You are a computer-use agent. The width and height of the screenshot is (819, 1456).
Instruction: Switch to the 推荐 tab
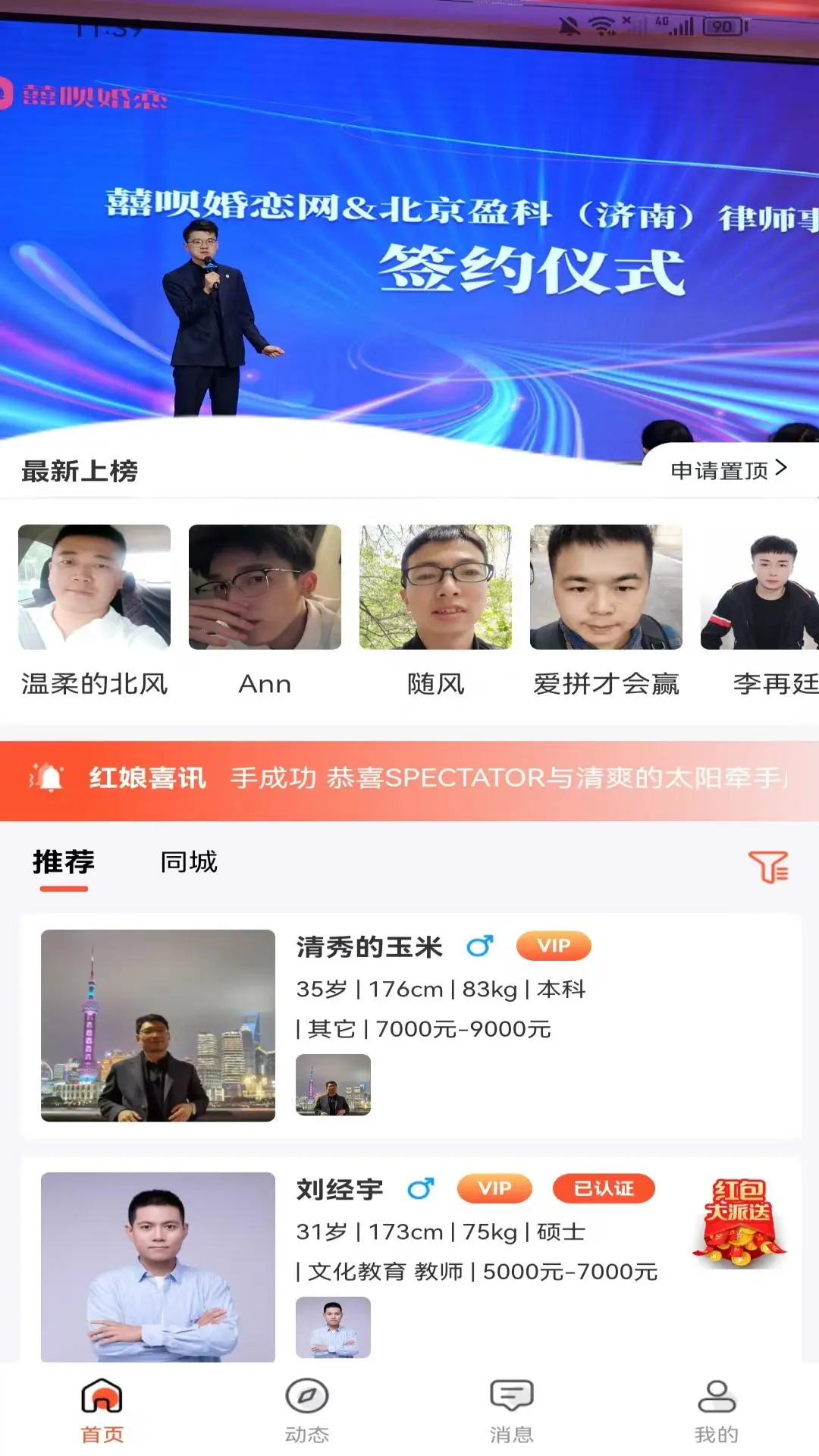pyautogui.click(x=63, y=862)
